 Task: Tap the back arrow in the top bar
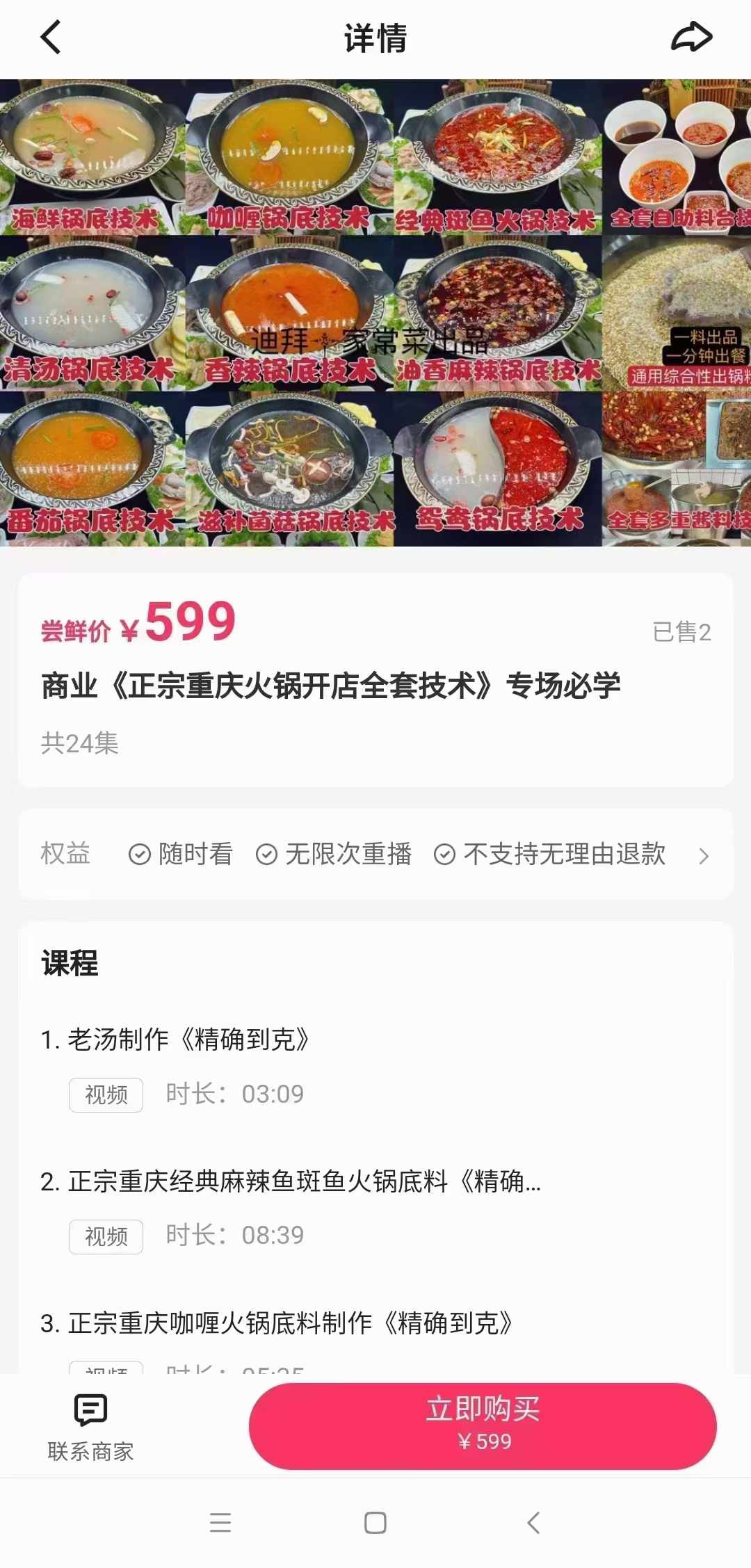tap(50, 38)
